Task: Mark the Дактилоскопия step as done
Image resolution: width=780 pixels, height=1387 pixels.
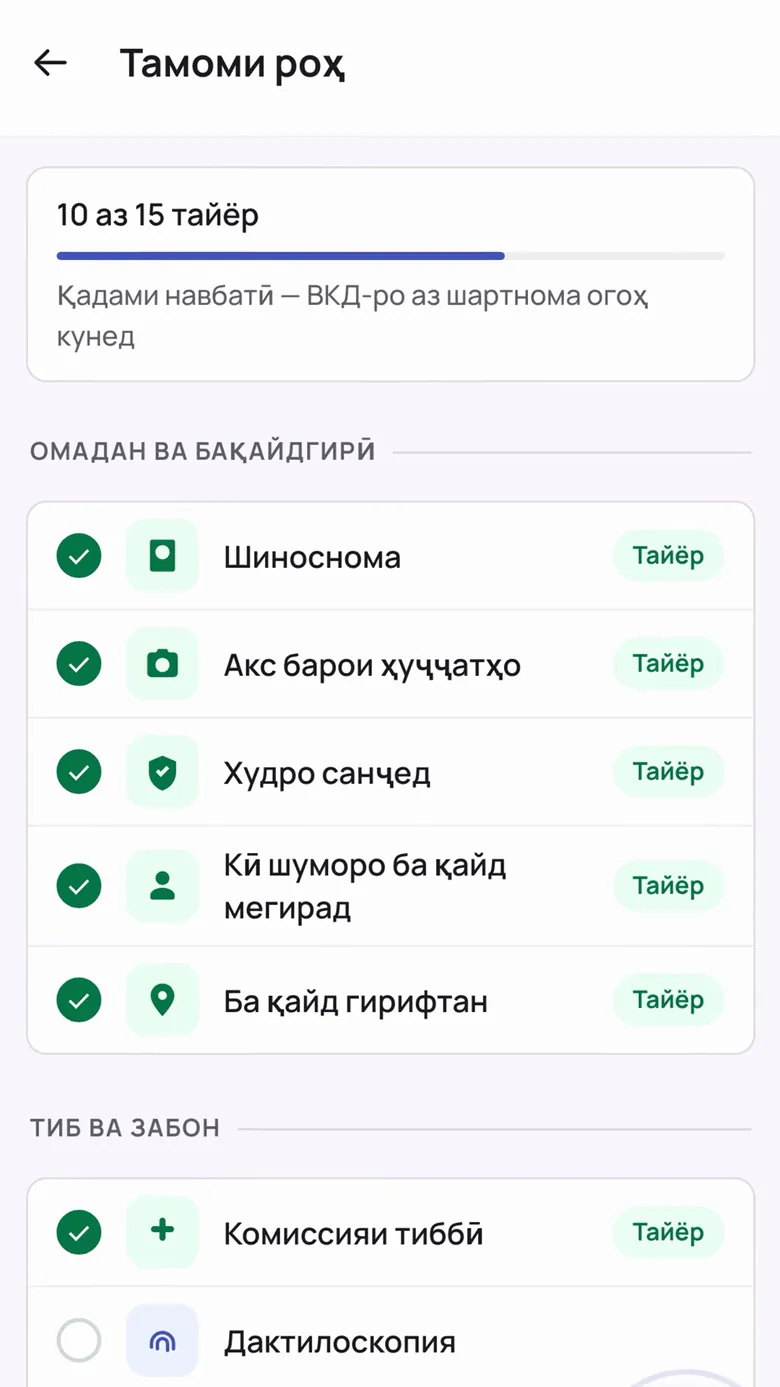Action: [79, 1340]
